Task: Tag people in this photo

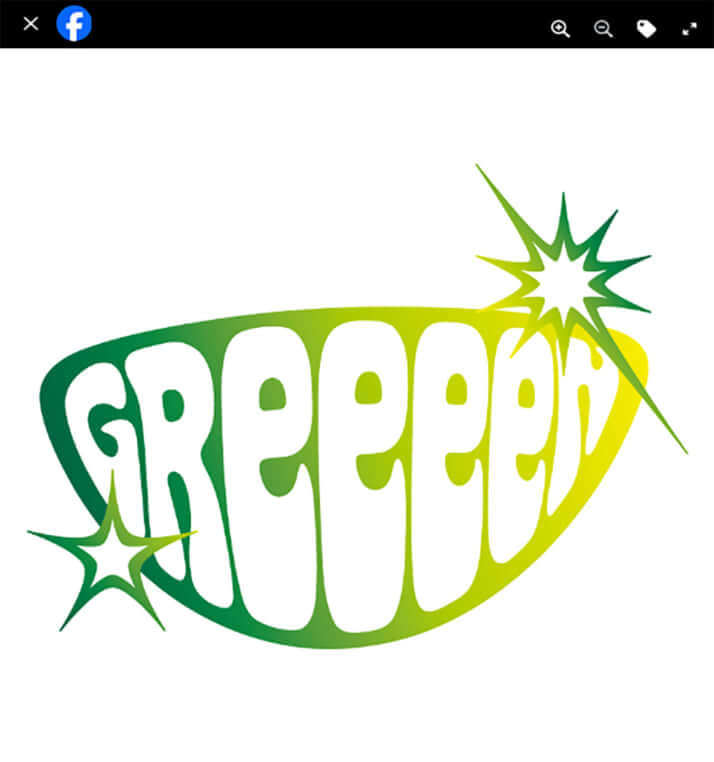Action: pos(646,29)
